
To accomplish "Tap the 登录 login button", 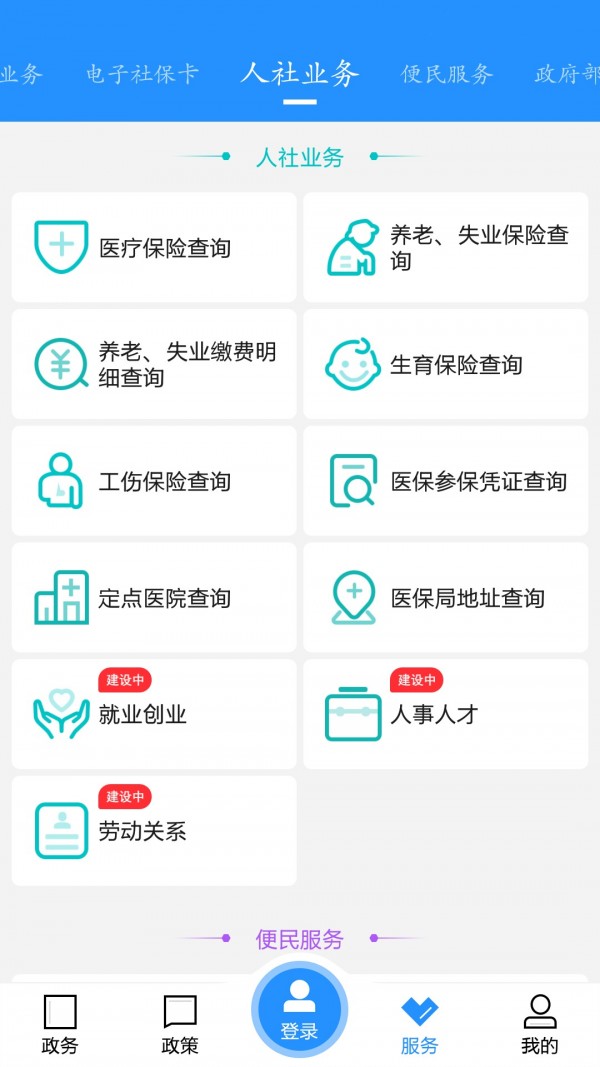I will pyautogui.click(x=299, y=1010).
